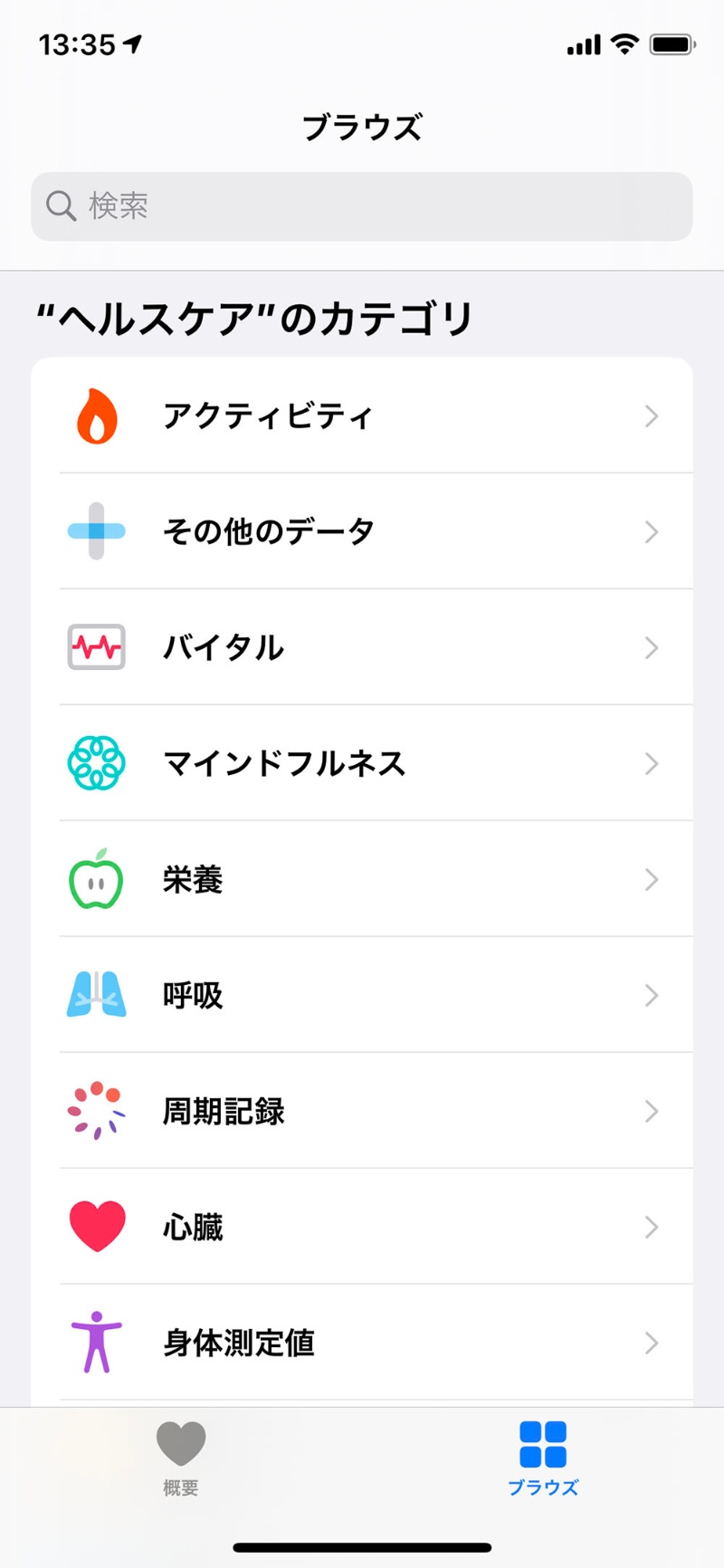Open the 呼吸 category
Viewport: 724px width, 1568px height.
362,995
